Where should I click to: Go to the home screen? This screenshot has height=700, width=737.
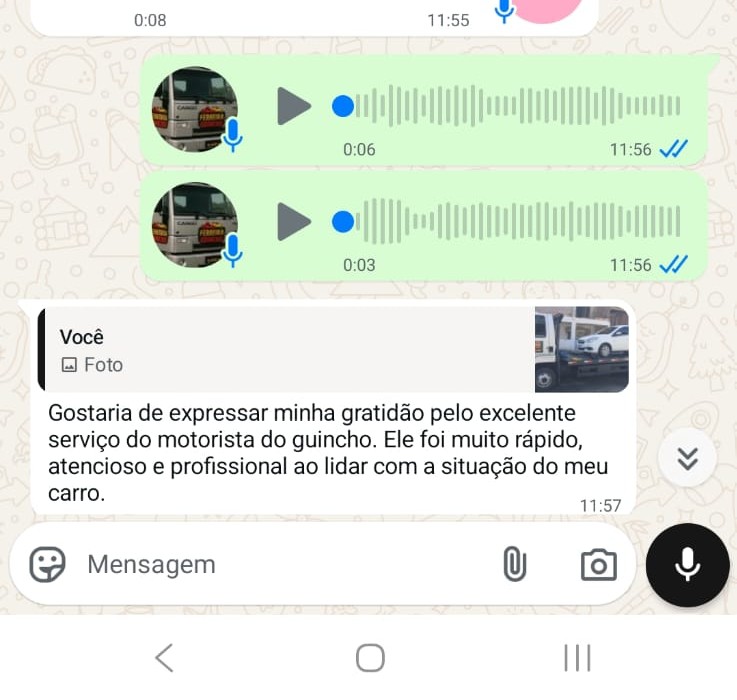click(x=370, y=657)
